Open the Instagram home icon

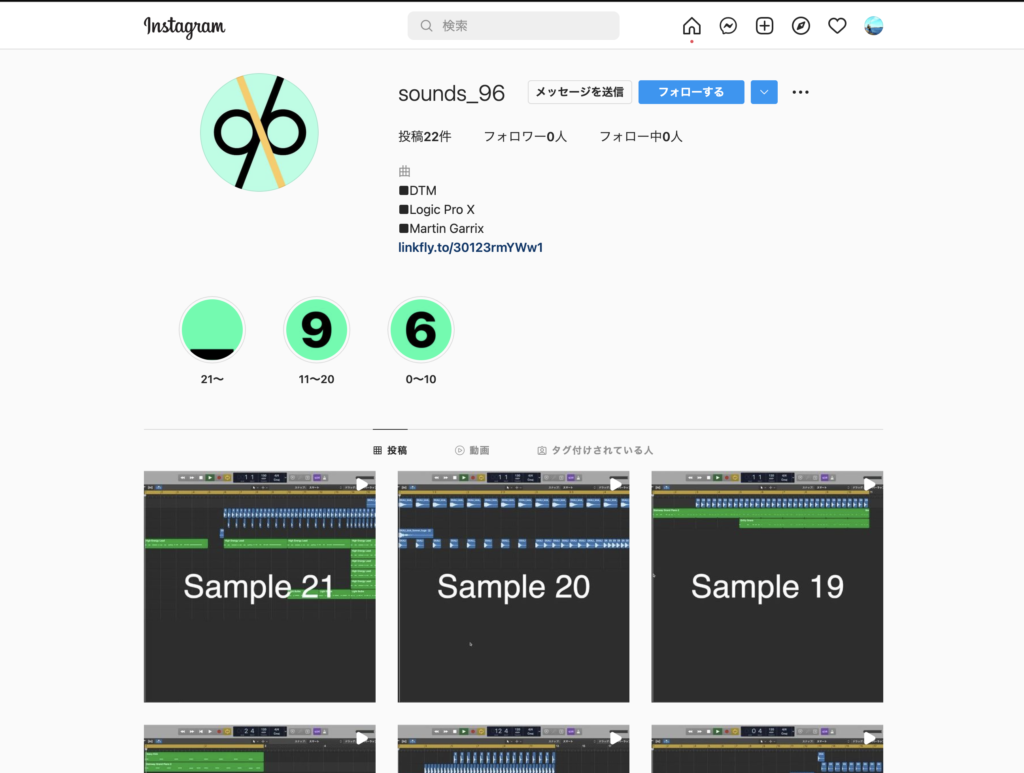coord(691,26)
